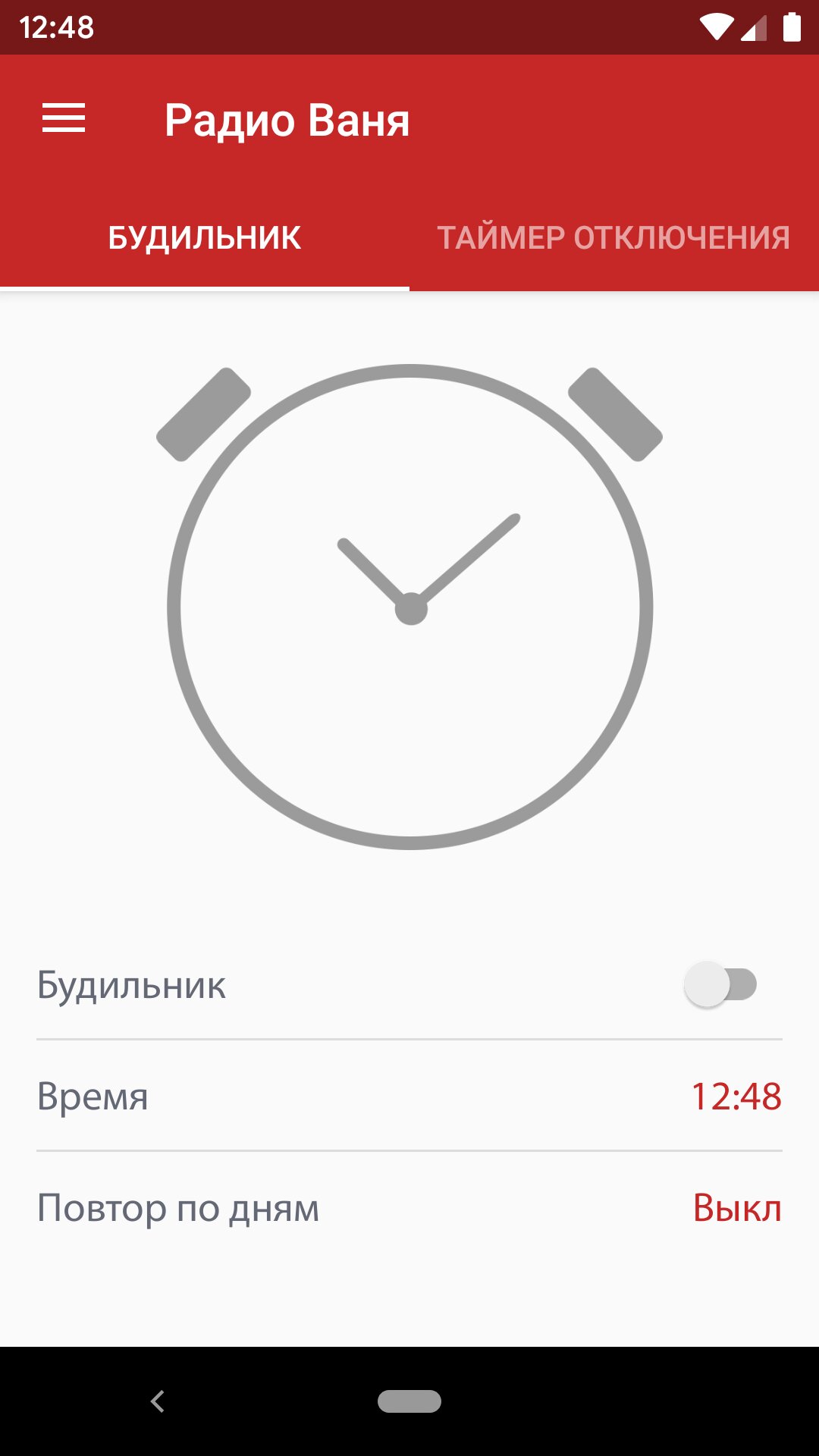
Task: Go to home via navigation pill
Action: point(409,1401)
